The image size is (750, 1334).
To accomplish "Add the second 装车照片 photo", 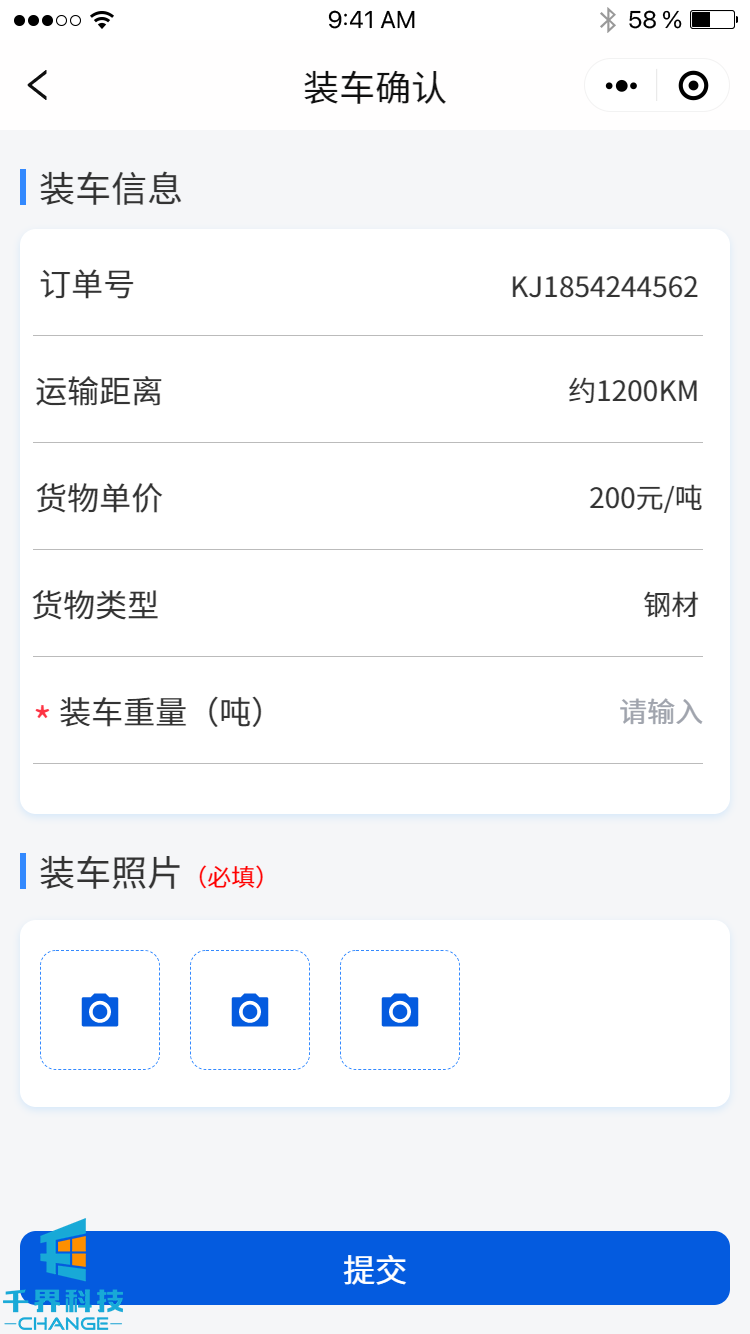I will [250, 1010].
